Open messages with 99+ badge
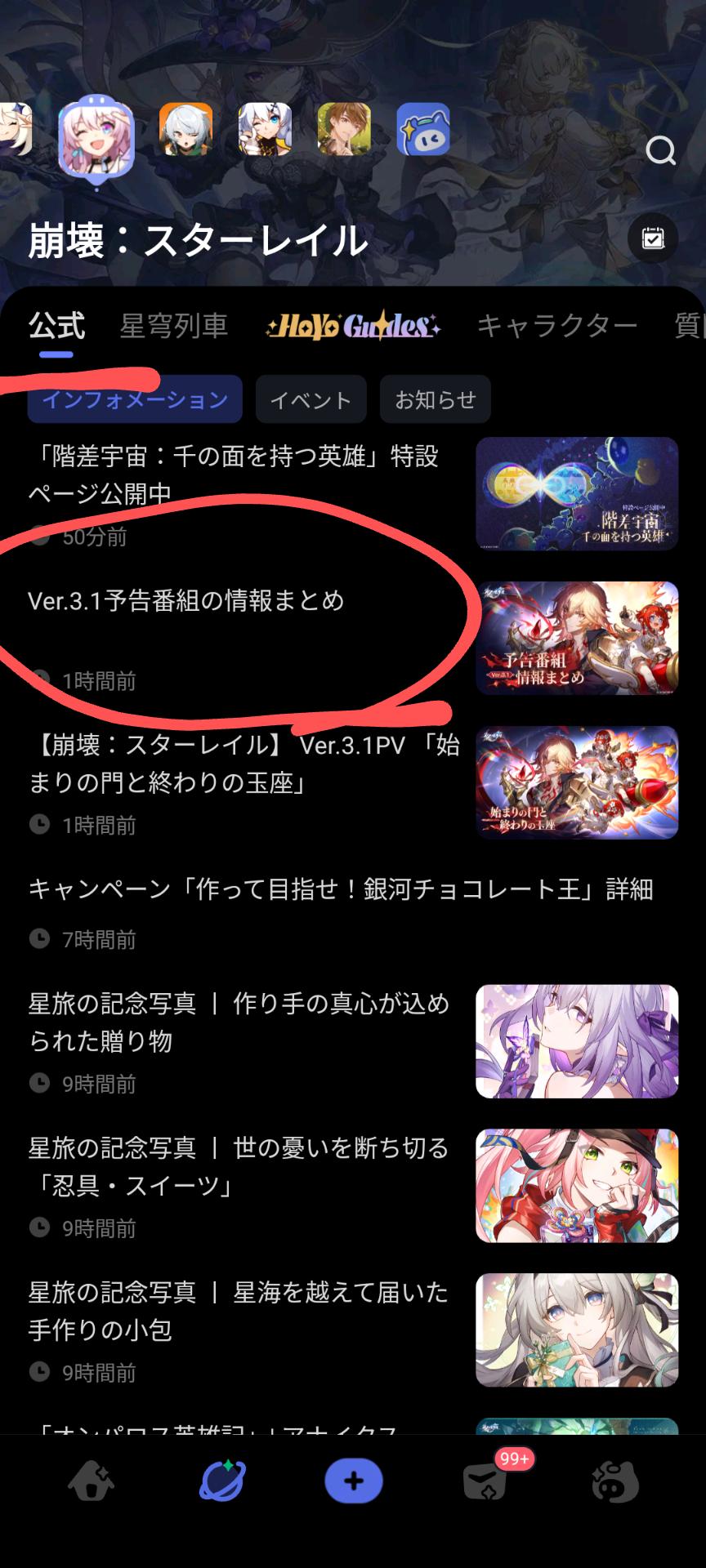This screenshot has width=706, height=1568. click(485, 1482)
